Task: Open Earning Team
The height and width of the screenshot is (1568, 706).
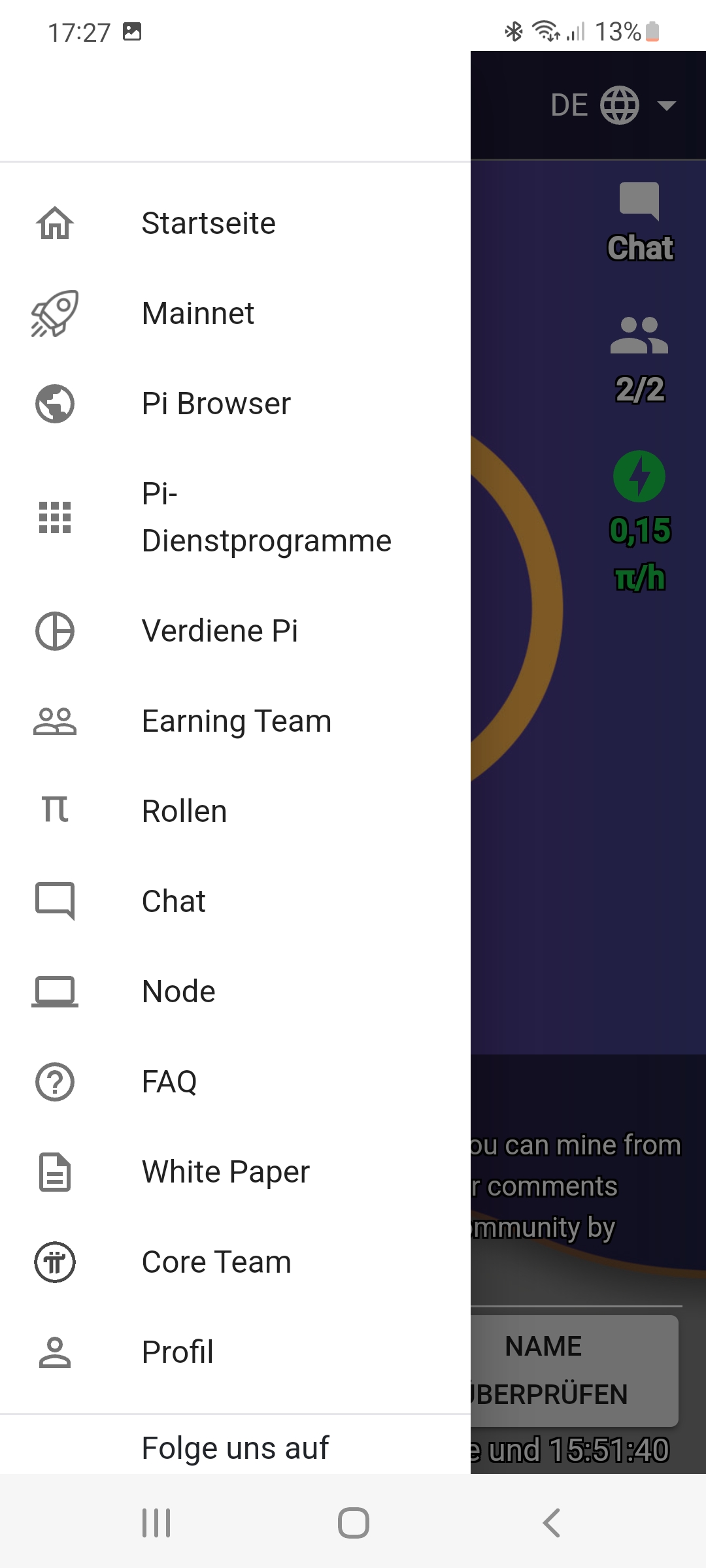Action: click(236, 721)
